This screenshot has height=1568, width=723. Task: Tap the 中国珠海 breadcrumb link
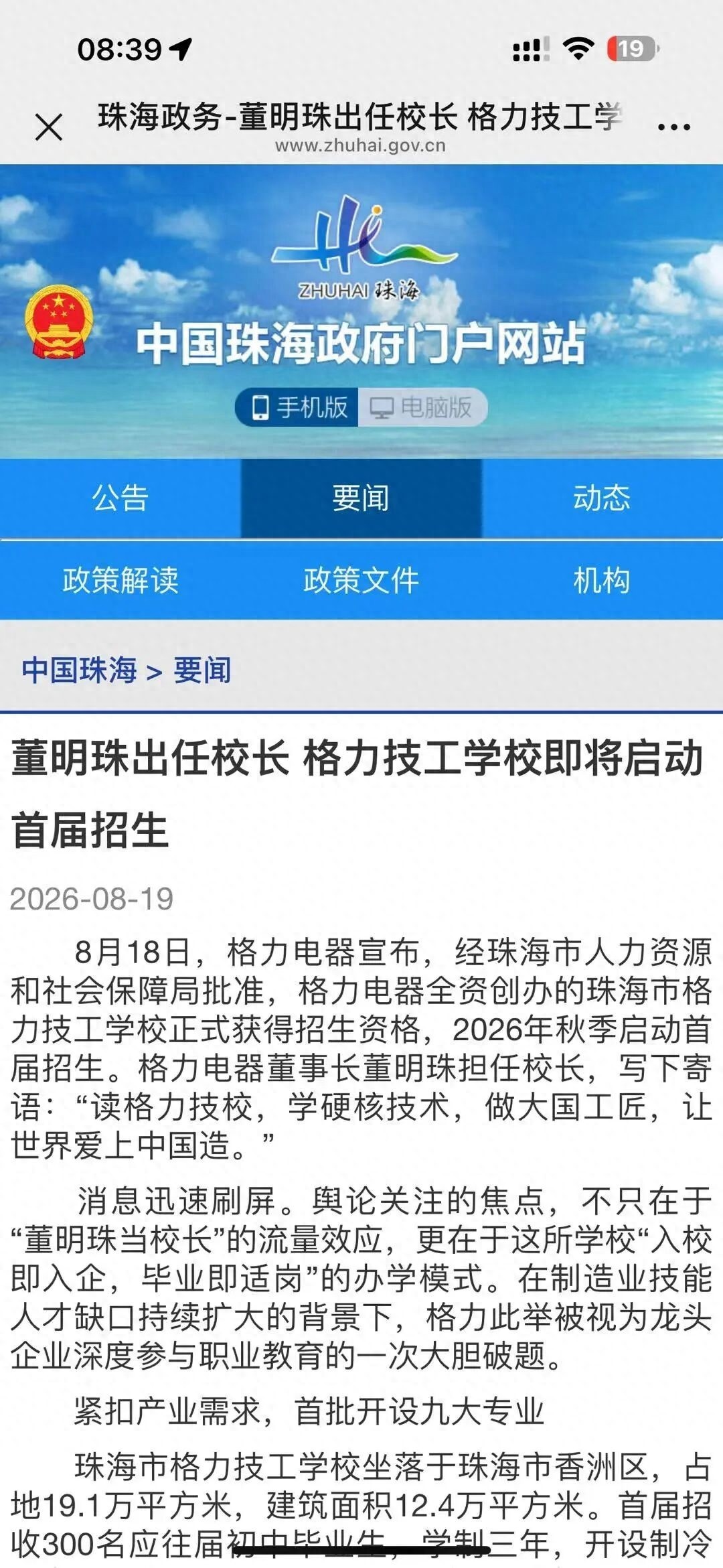[x=79, y=670]
